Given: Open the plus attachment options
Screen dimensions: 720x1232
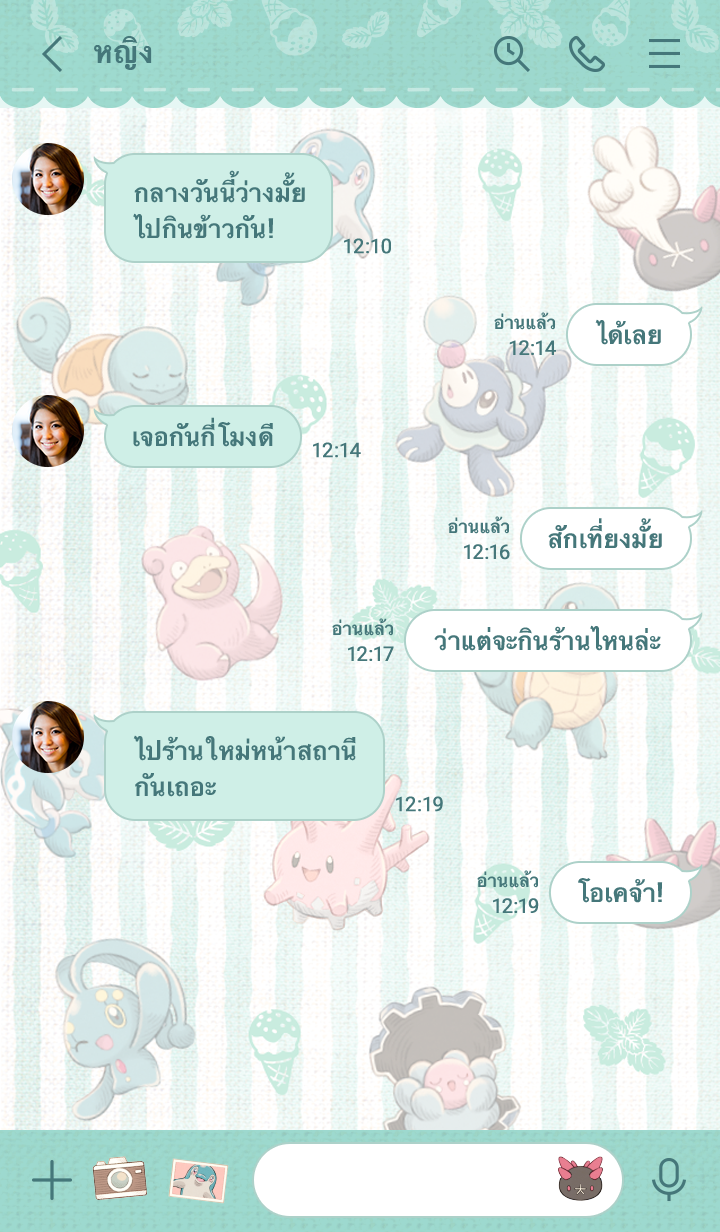Looking at the screenshot, I should [51, 1181].
